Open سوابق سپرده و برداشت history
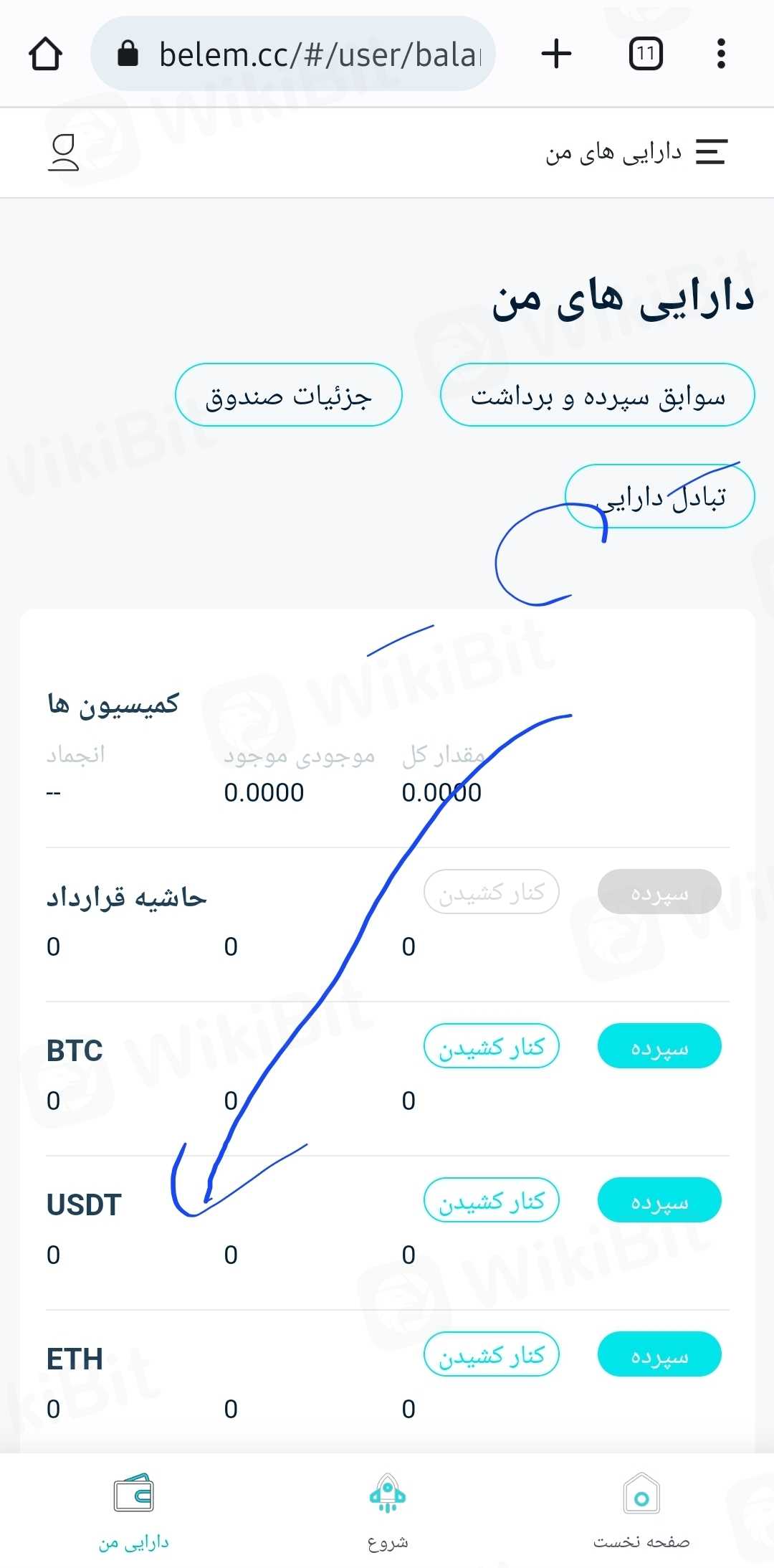The image size is (774, 1568). point(597,395)
